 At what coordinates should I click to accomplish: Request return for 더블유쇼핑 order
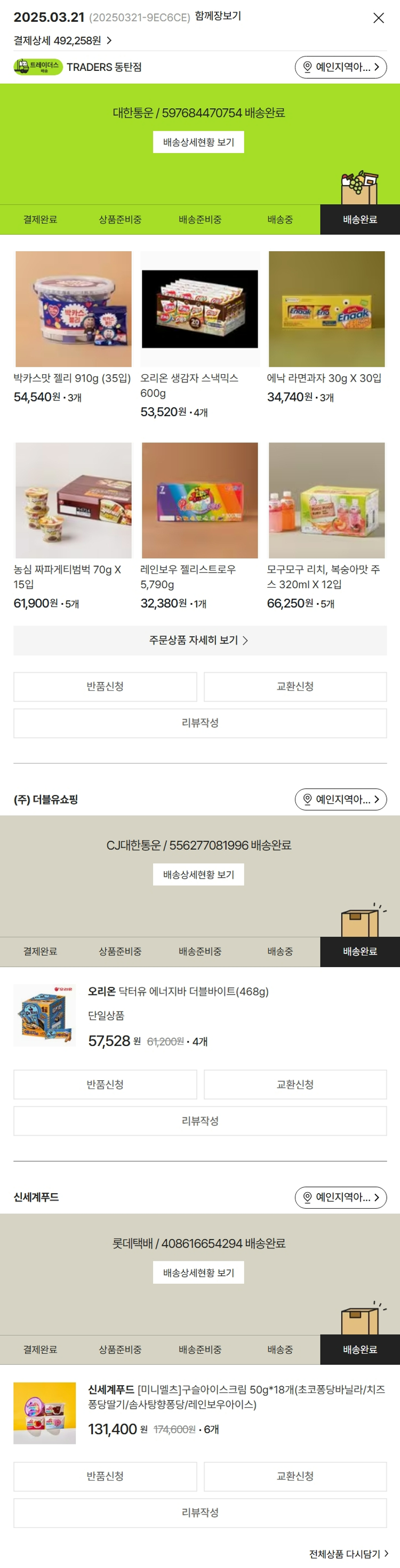point(105,1084)
